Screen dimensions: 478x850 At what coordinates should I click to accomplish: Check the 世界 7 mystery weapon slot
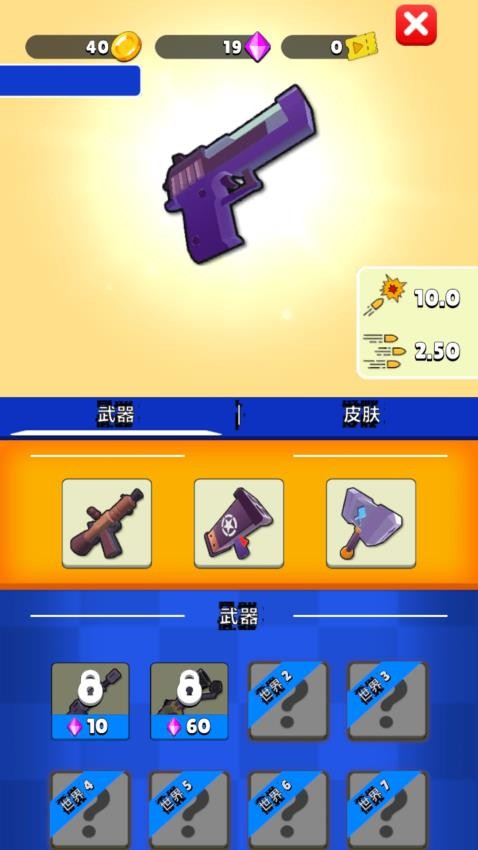coord(387,810)
